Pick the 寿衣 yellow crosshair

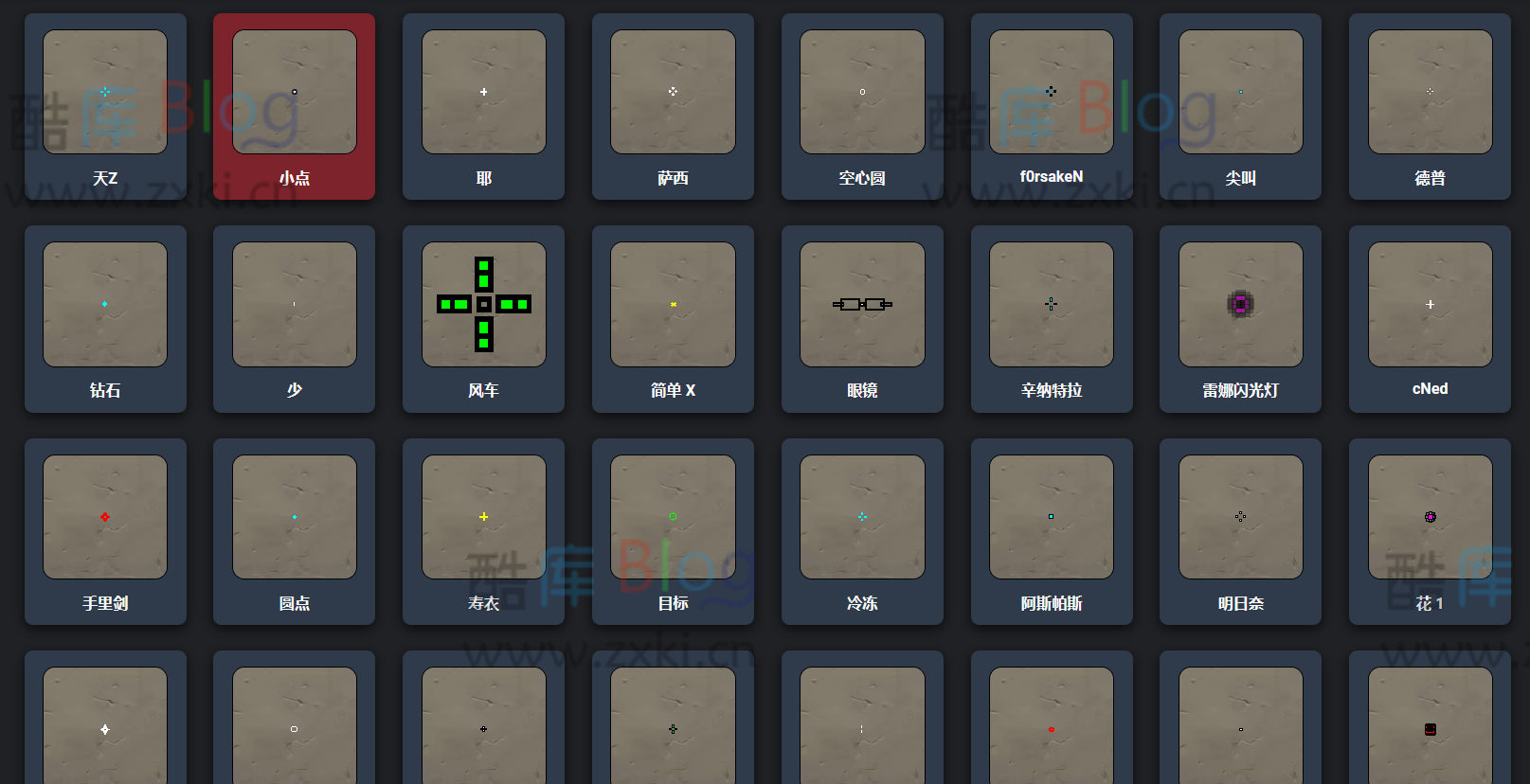(483, 531)
